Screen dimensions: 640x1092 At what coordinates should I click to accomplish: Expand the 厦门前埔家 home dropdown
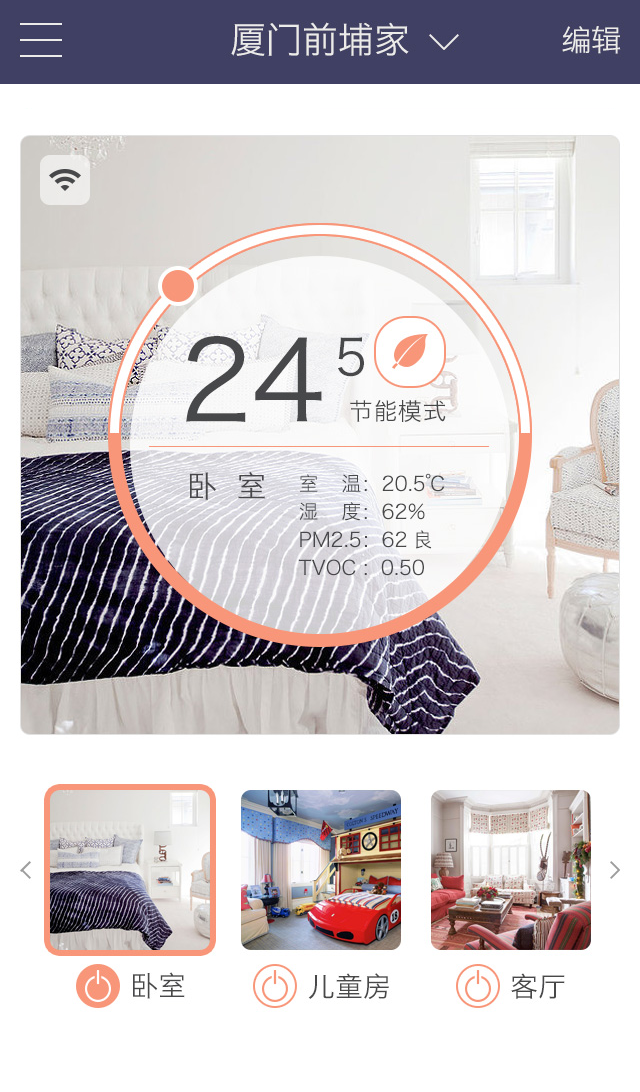[443, 42]
